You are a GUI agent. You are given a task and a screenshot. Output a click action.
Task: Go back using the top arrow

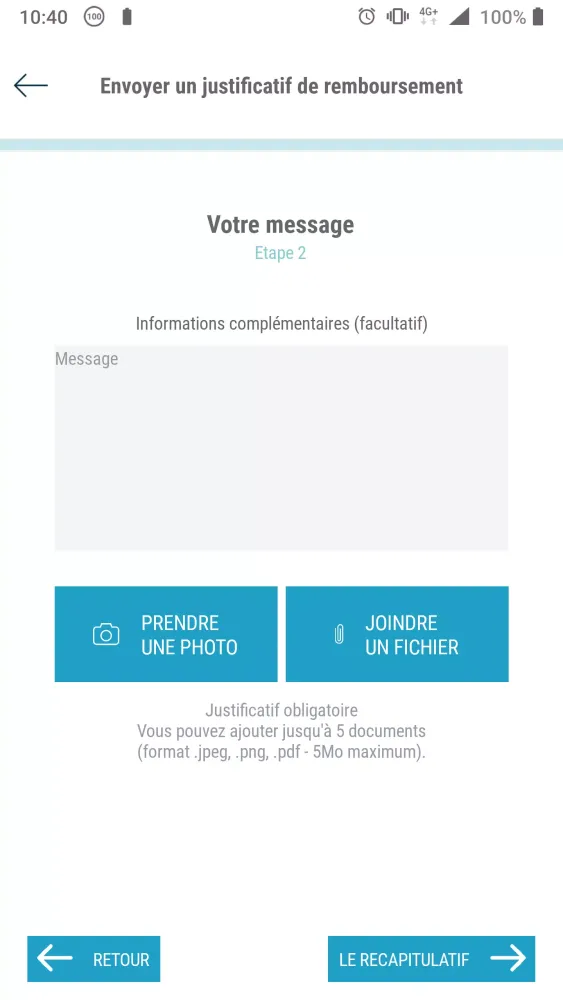point(31,85)
